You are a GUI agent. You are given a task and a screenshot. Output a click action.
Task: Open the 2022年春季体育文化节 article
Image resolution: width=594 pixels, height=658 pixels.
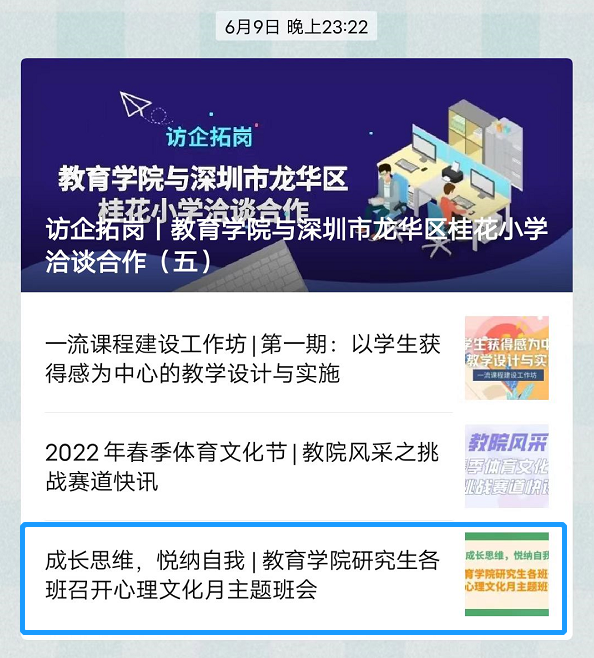(x=297, y=466)
